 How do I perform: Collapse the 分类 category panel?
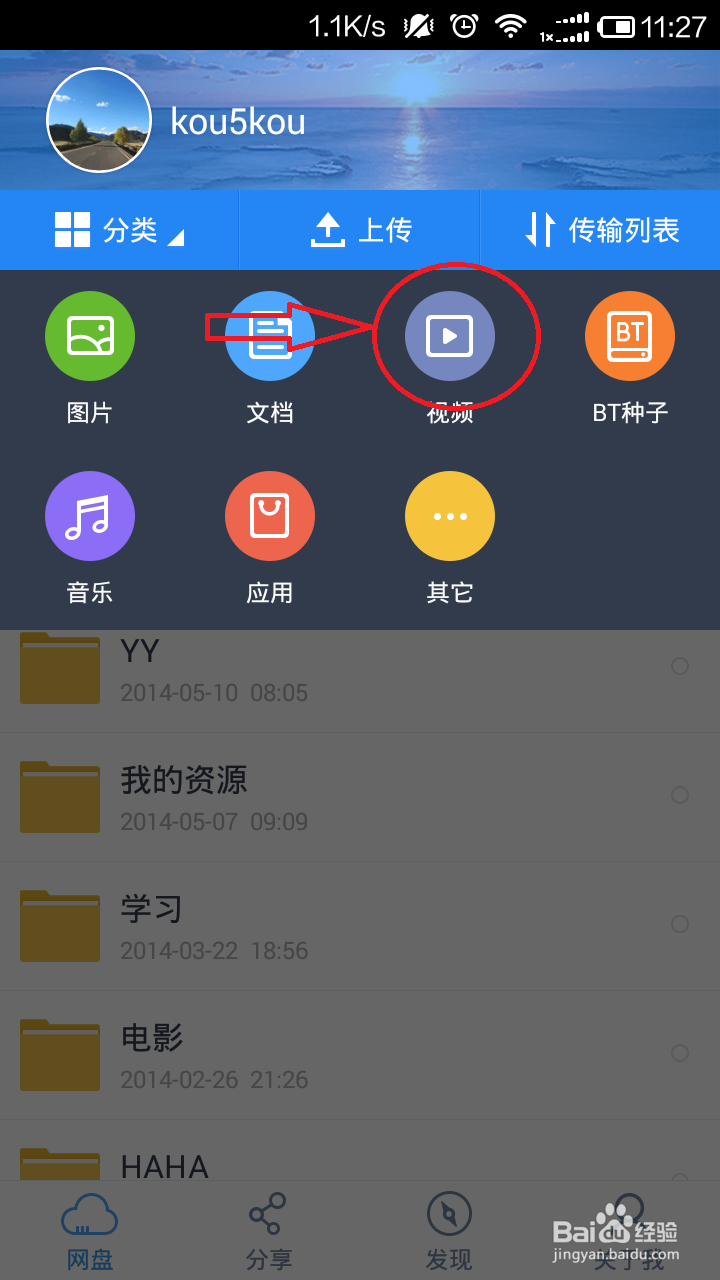coord(119,230)
